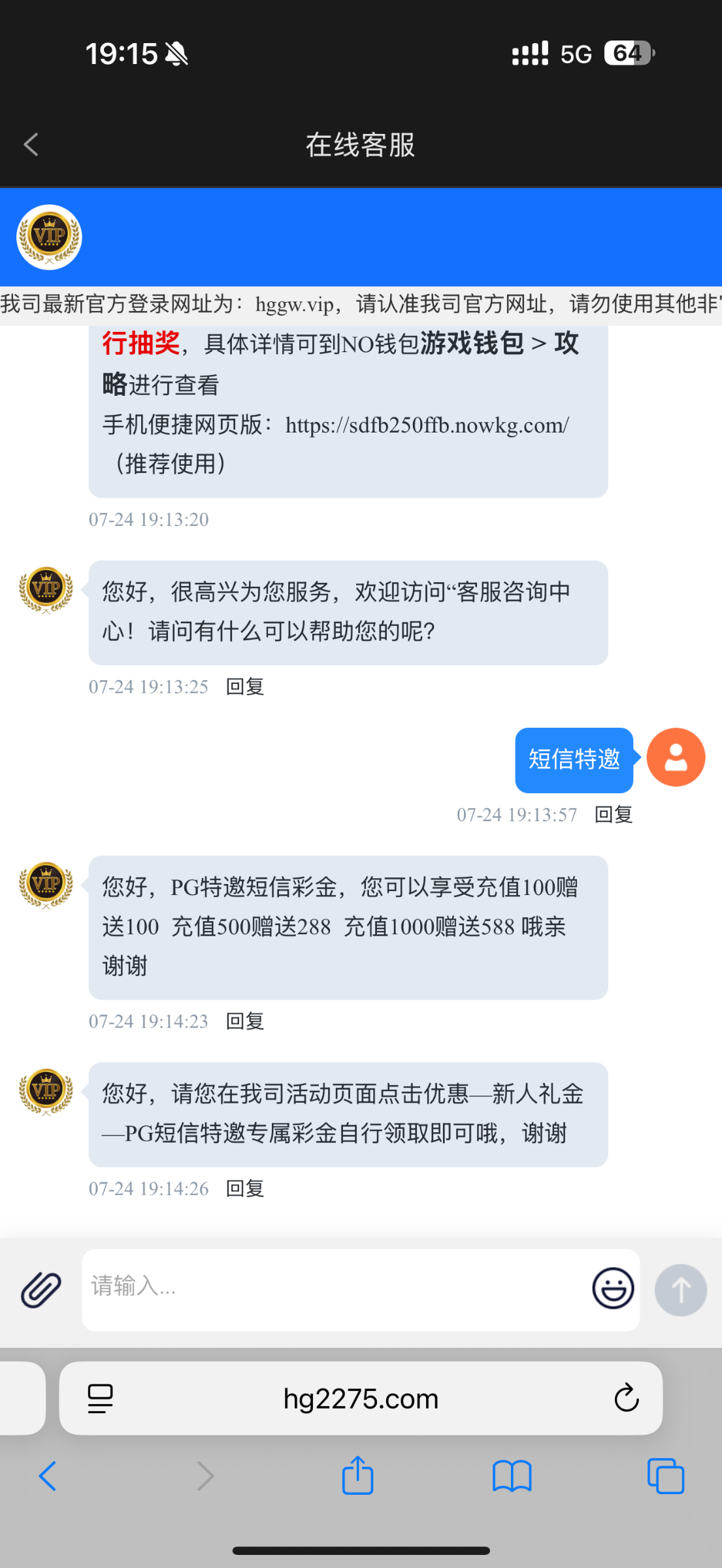722x1568 pixels.
Task: Show open Safari tabs
Action: tap(665, 1476)
